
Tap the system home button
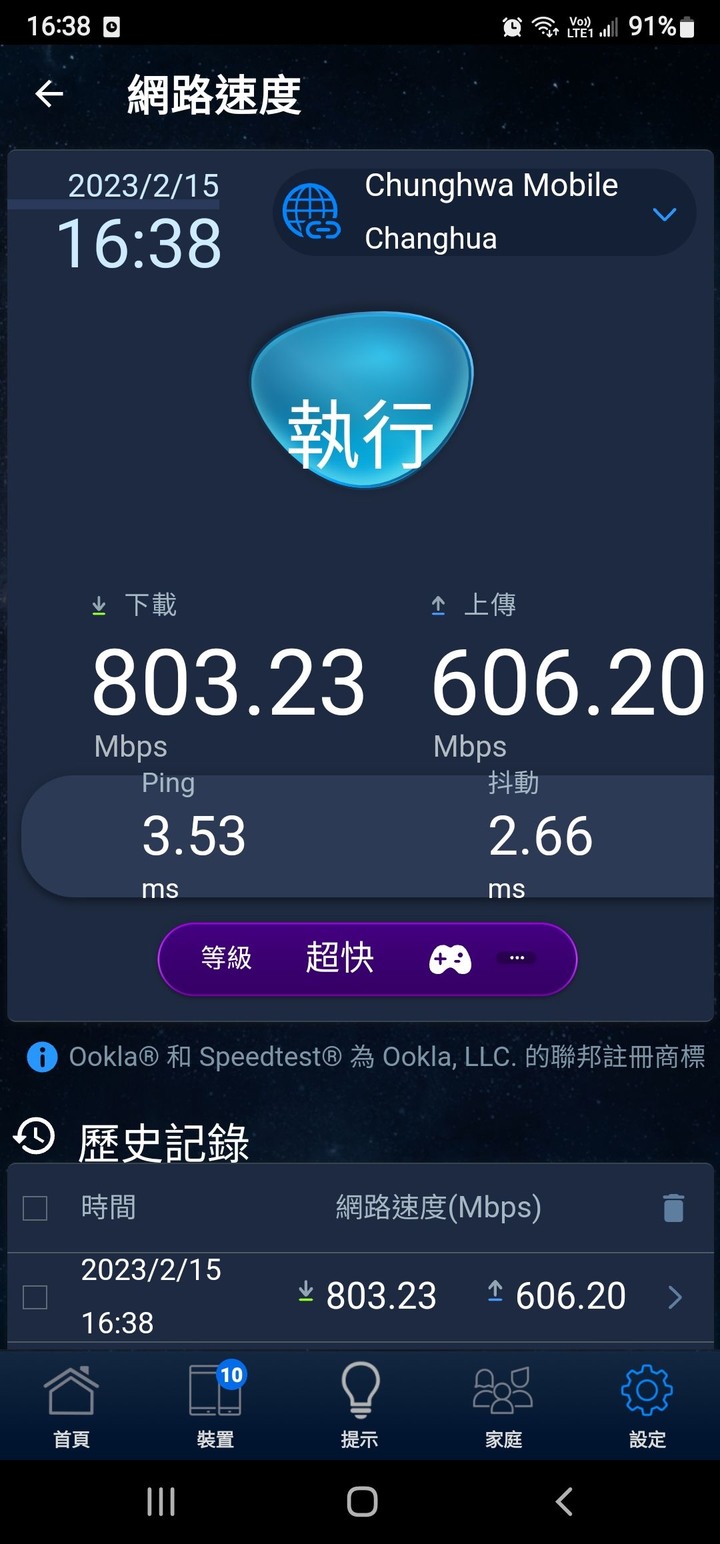coord(361,1501)
